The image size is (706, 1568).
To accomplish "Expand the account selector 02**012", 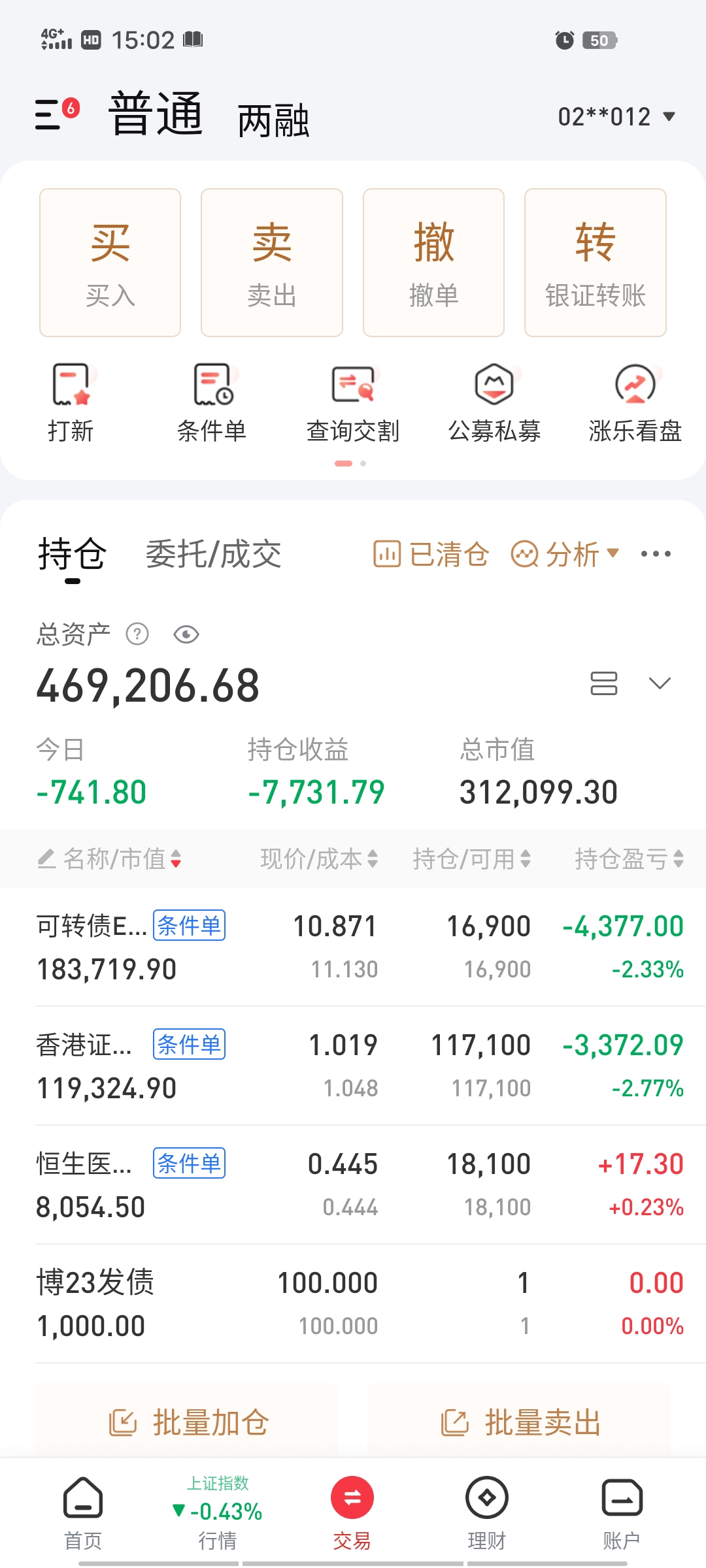I will (x=616, y=117).
